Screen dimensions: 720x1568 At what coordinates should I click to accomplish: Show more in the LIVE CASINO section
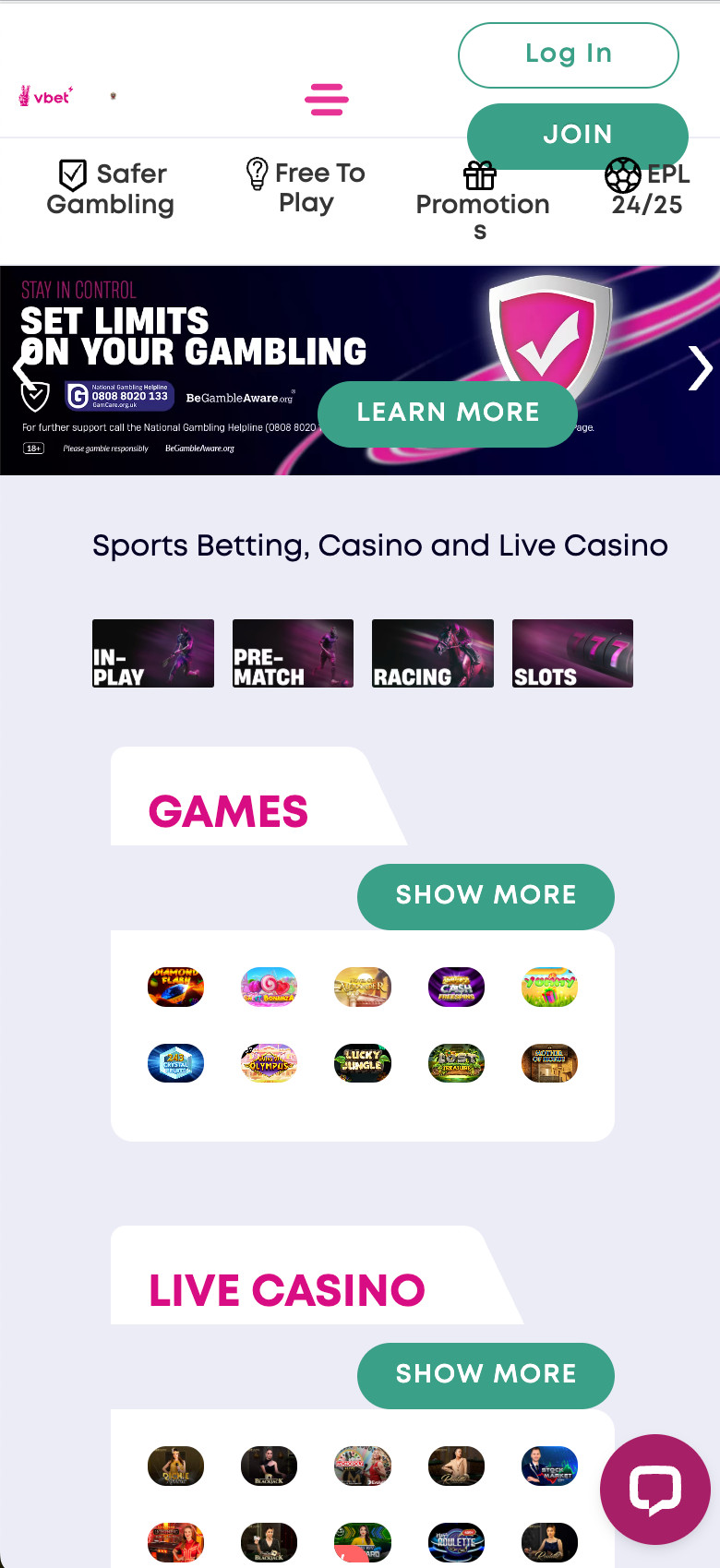(486, 1375)
